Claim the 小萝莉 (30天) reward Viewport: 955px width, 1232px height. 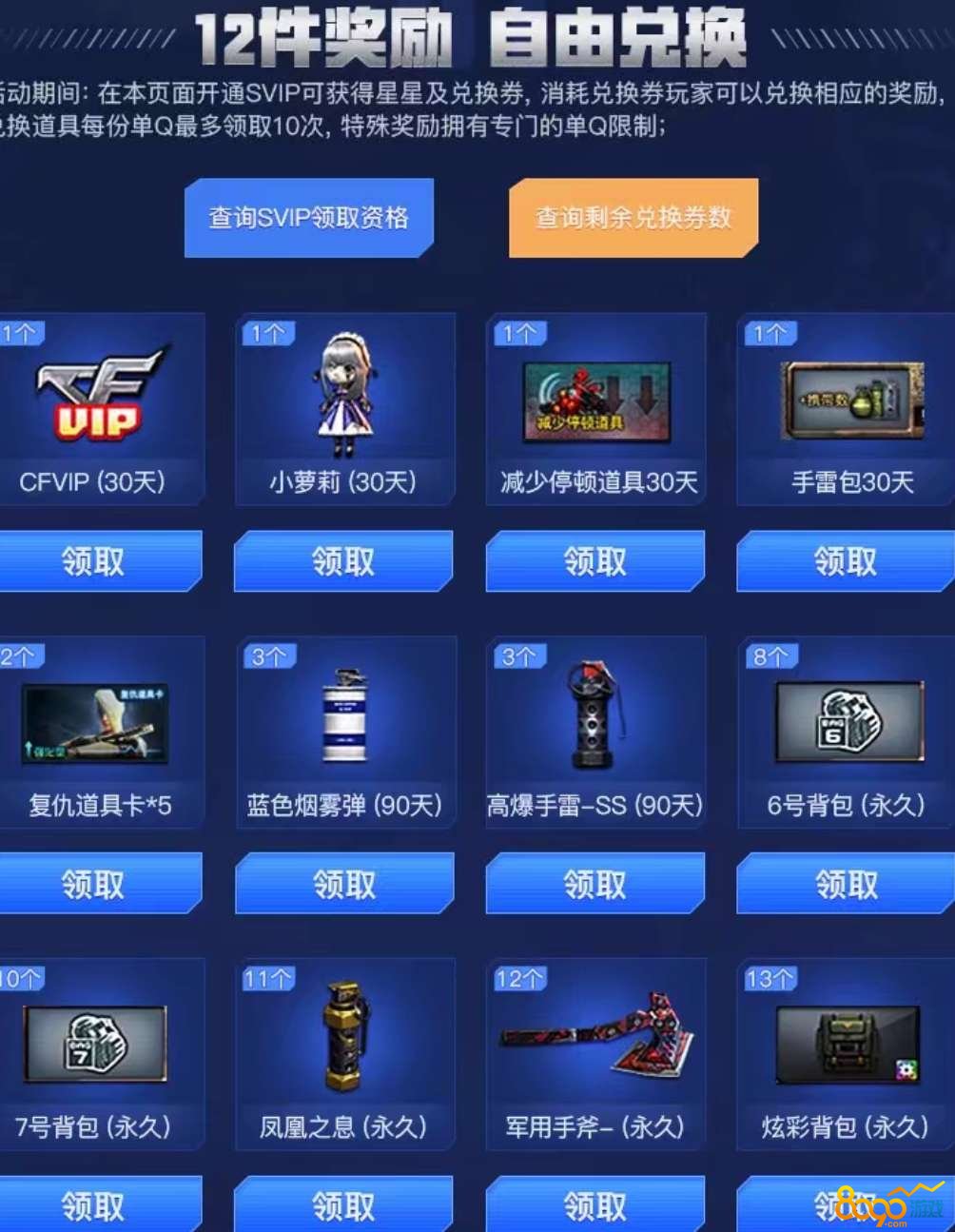click(x=343, y=561)
